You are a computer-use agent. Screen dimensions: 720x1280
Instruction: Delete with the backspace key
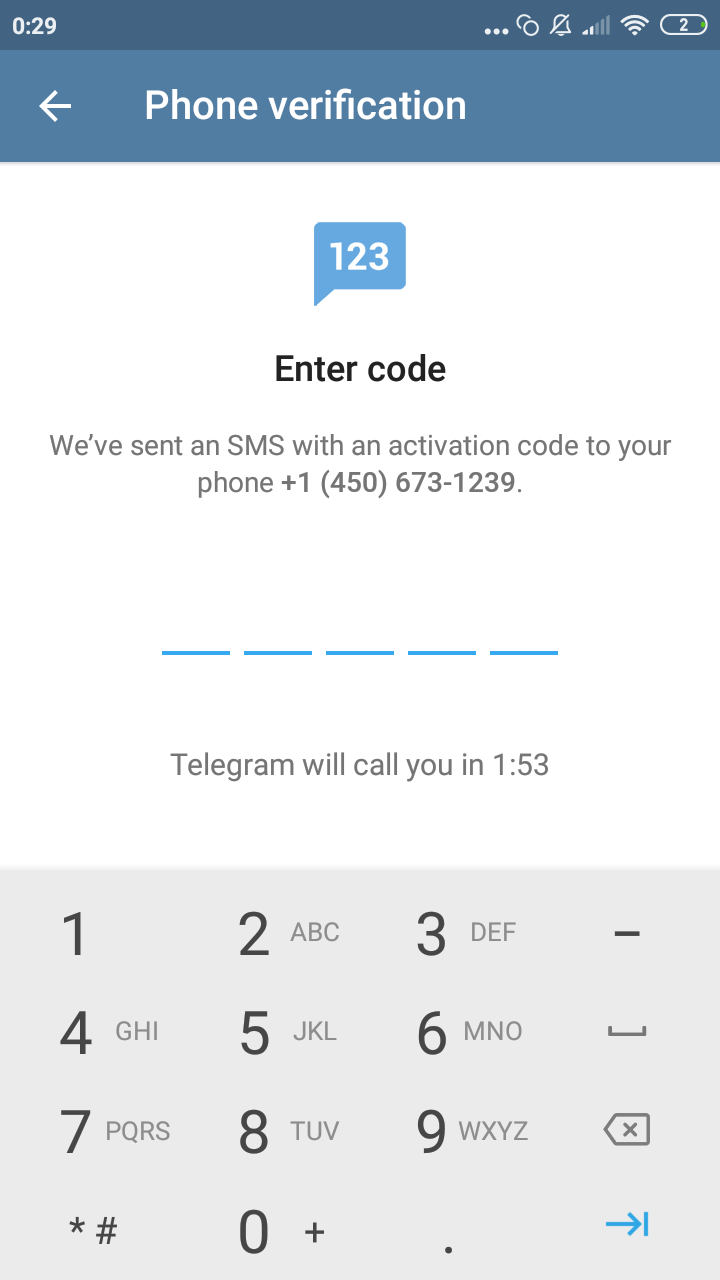627,1131
